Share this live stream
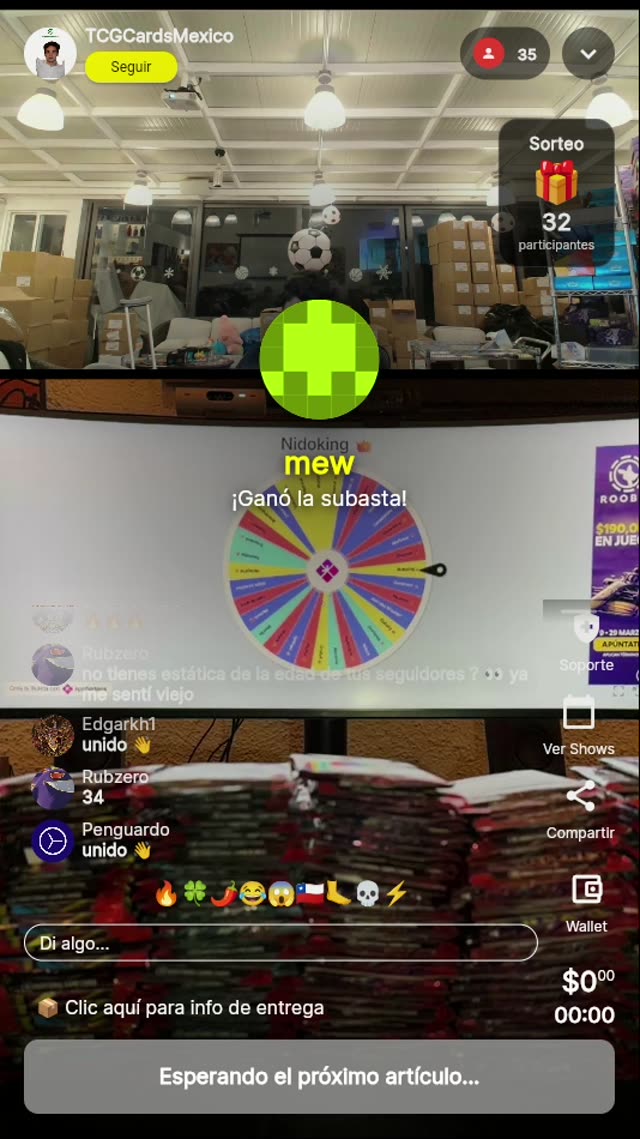The image size is (640, 1139). [580, 808]
